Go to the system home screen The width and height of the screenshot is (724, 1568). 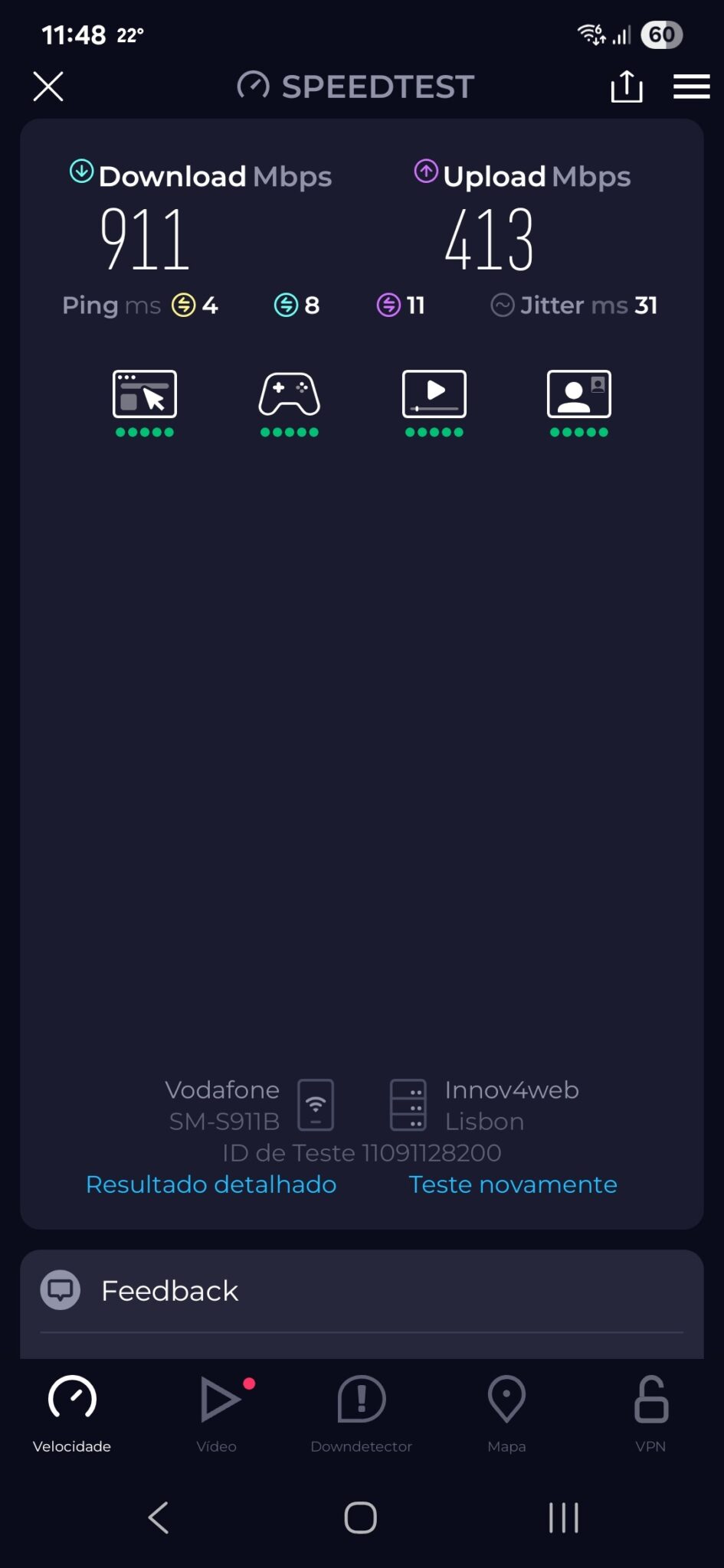[361, 1517]
